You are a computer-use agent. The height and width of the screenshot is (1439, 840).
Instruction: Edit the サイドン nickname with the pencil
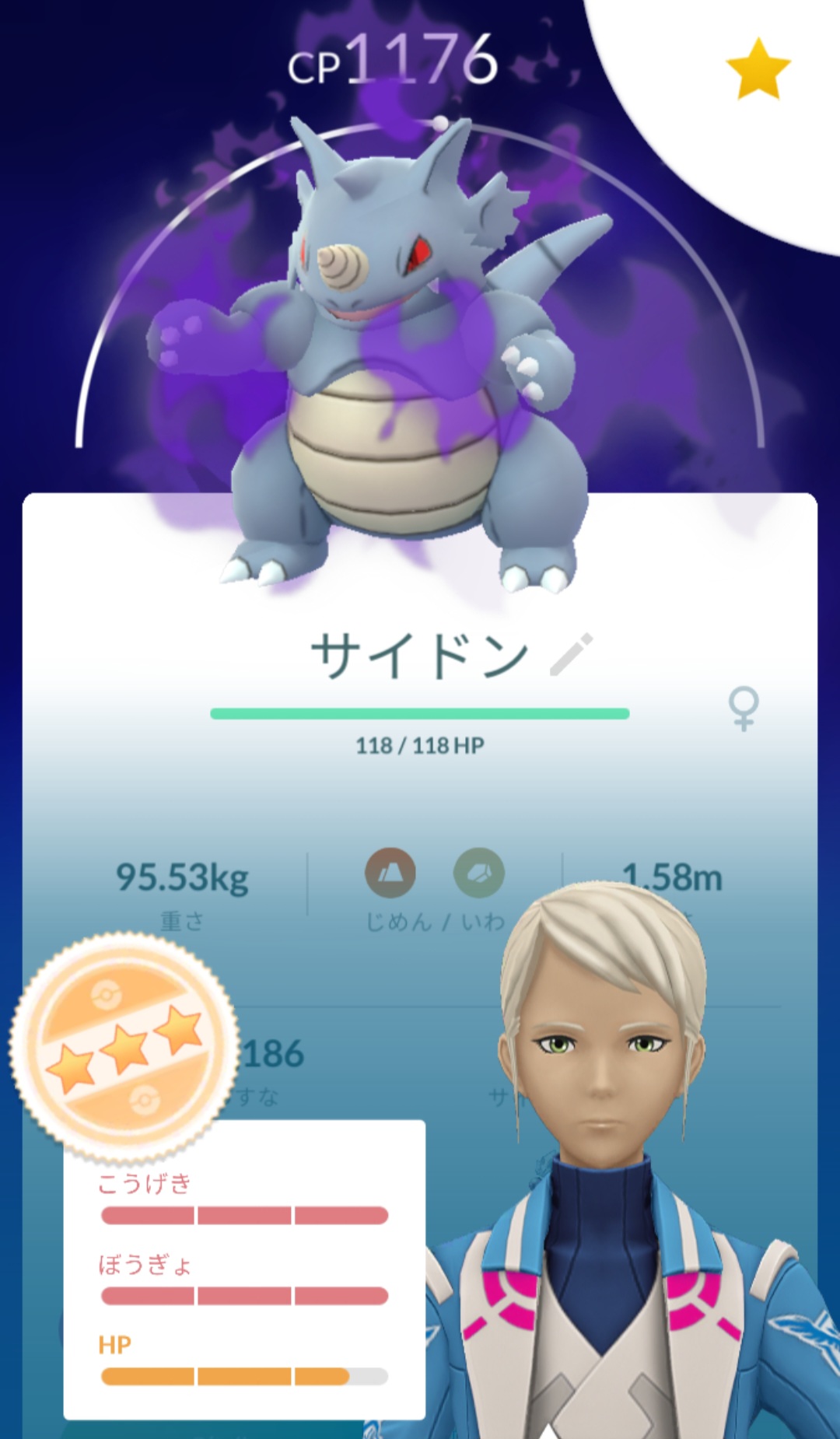point(571,654)
